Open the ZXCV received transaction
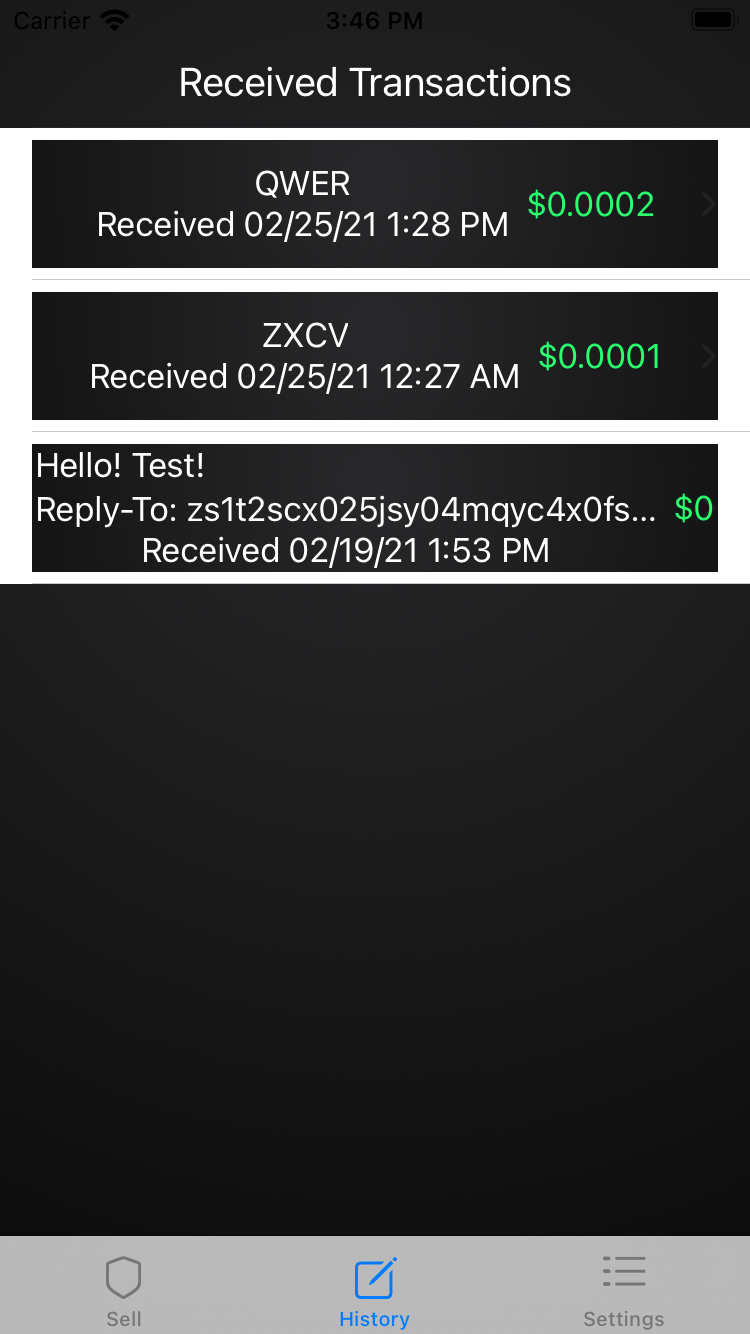 375,356
